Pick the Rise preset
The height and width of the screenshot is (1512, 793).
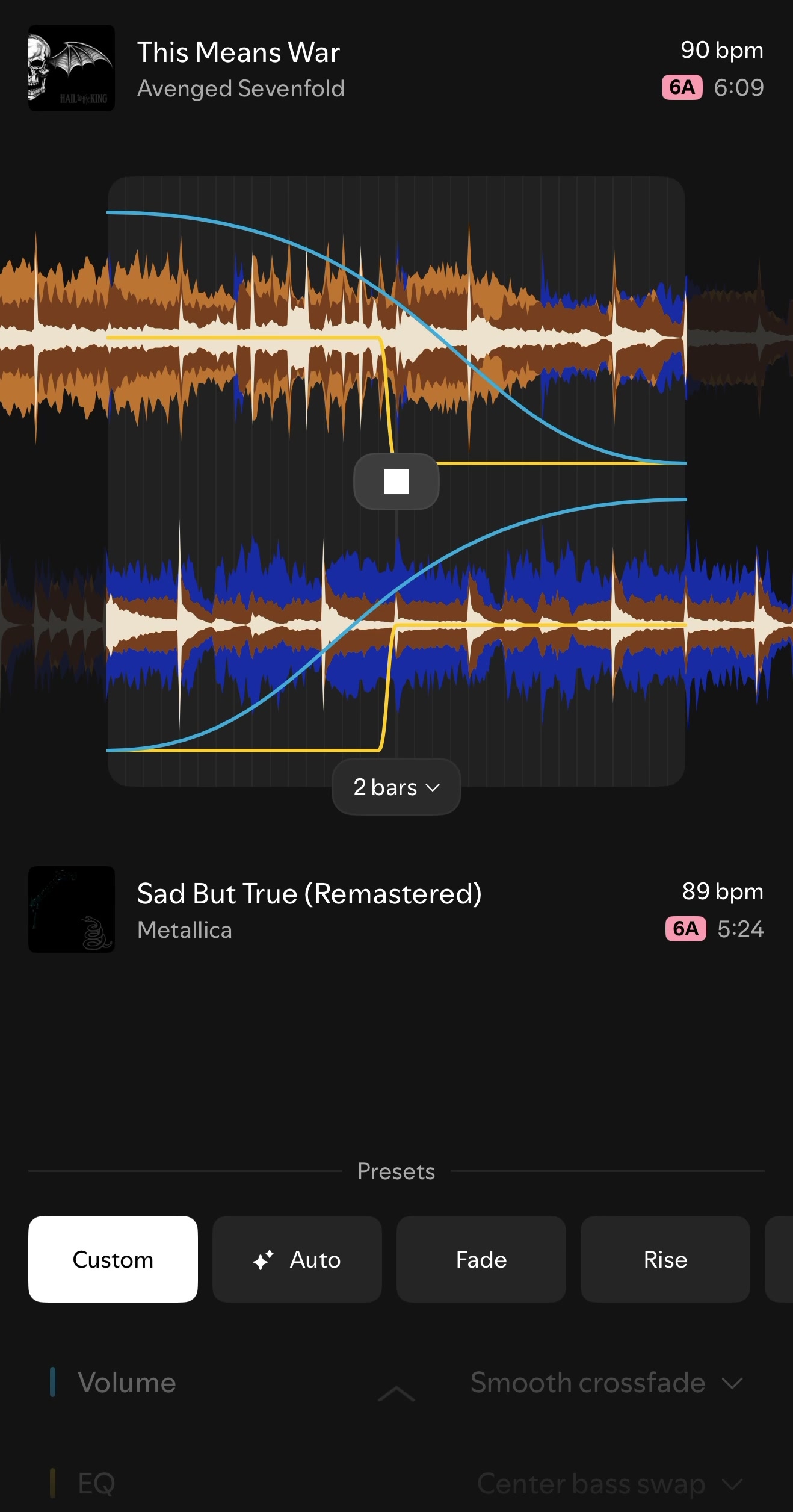tap(665, 1260)
